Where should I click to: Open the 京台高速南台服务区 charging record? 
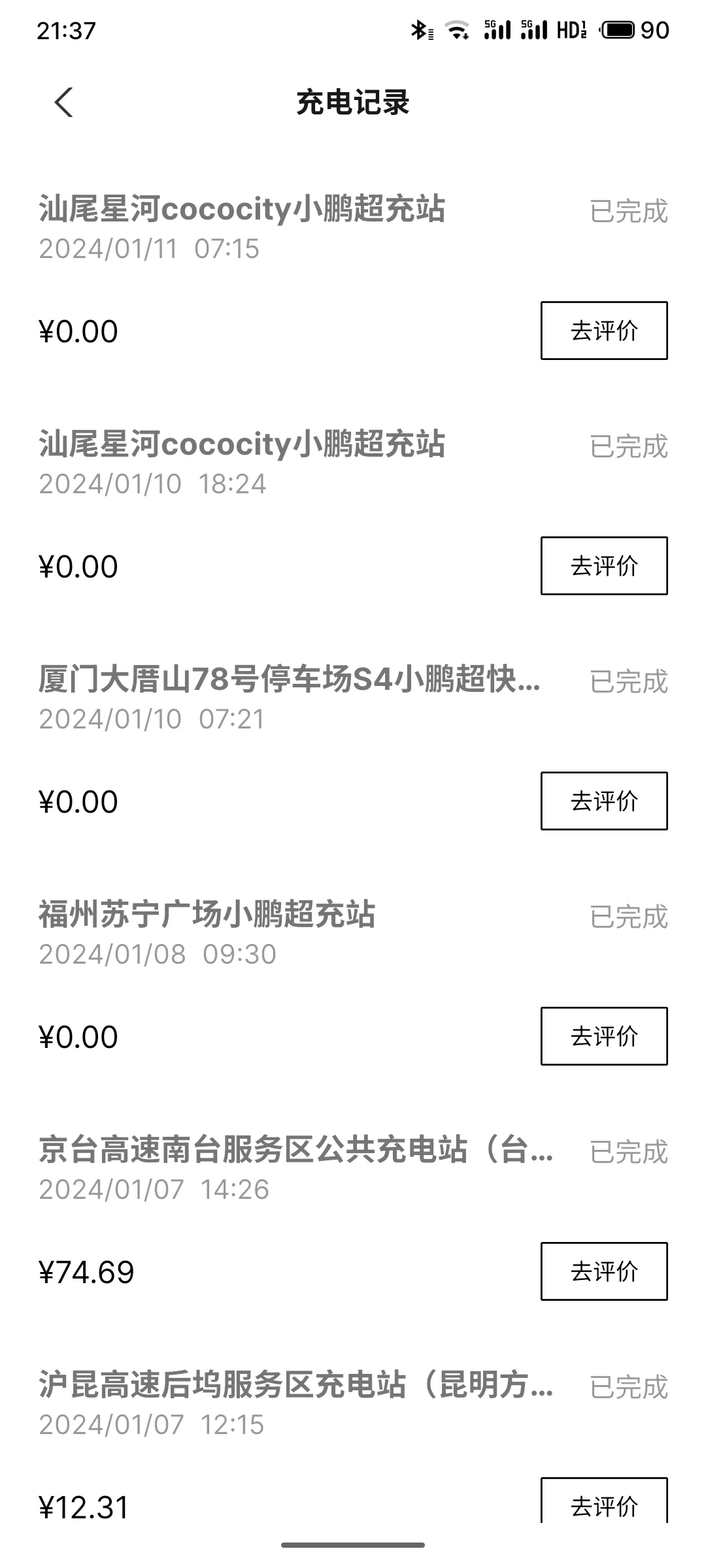(x=353, y=1209)
